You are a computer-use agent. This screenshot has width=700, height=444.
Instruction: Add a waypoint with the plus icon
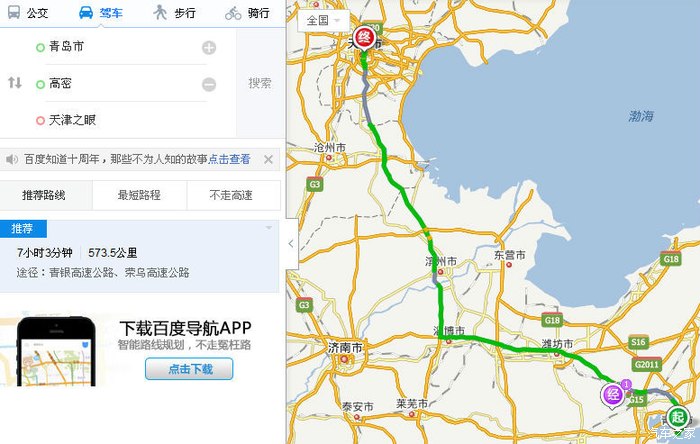[209, 48]
